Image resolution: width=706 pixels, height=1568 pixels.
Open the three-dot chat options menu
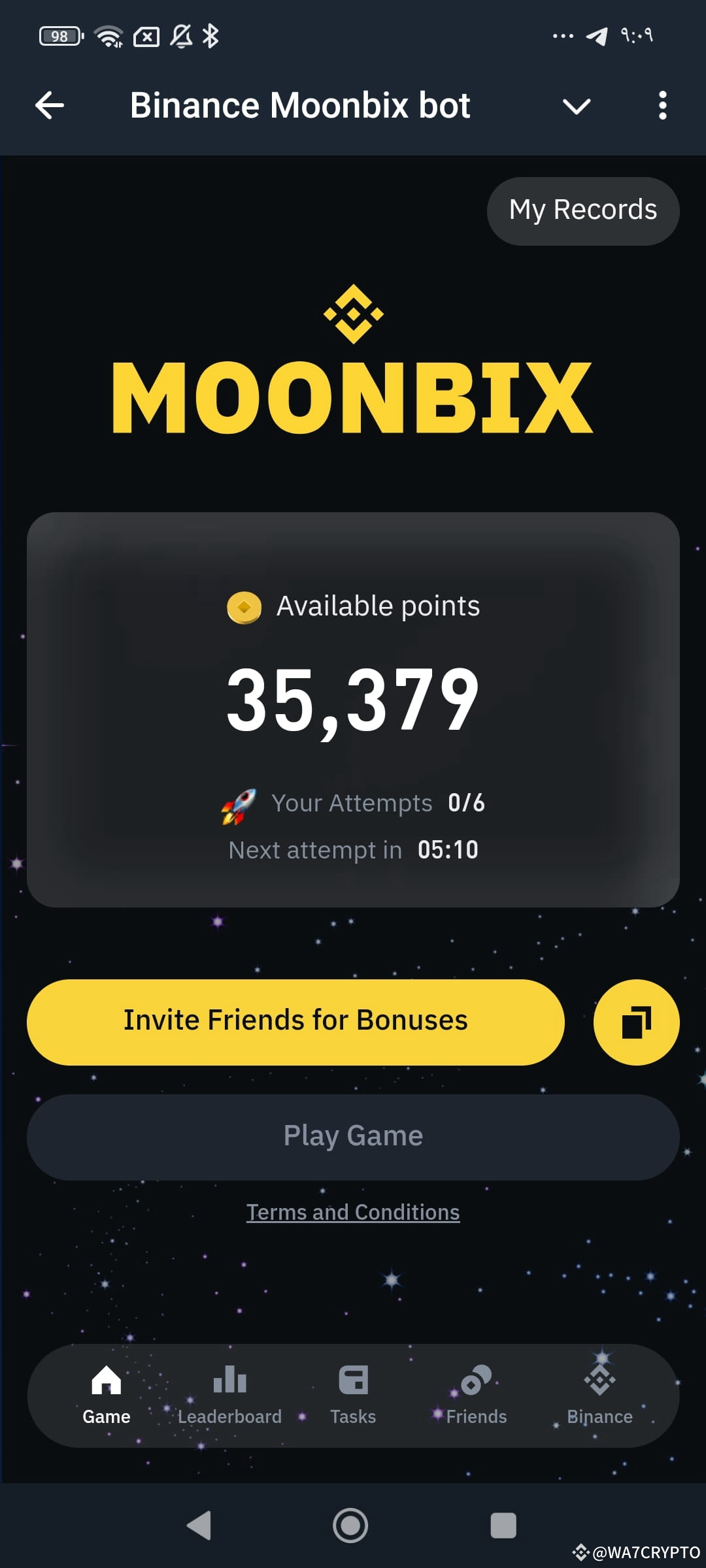662,105
